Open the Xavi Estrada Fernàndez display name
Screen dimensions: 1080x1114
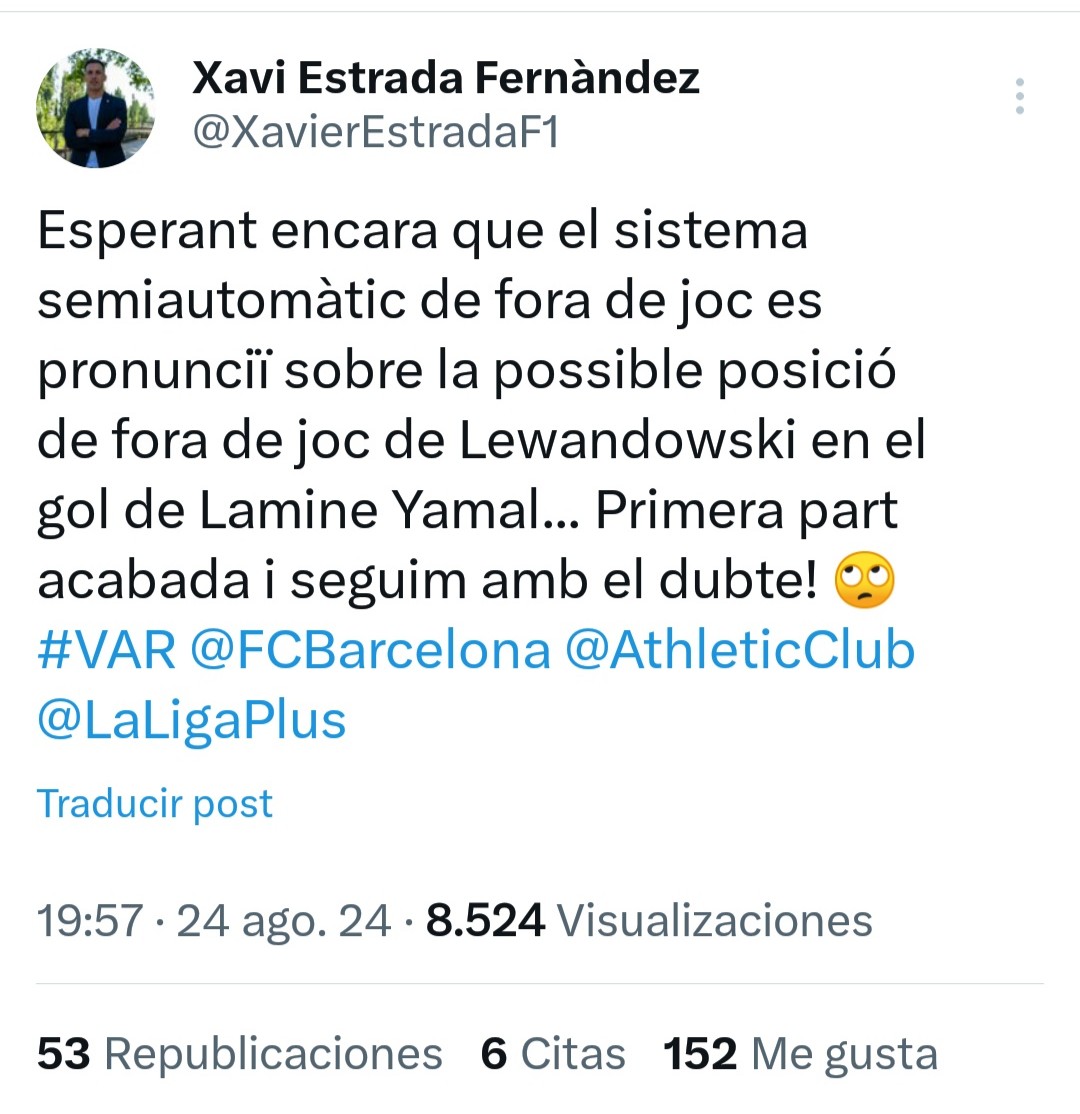(x=445, y=78)
